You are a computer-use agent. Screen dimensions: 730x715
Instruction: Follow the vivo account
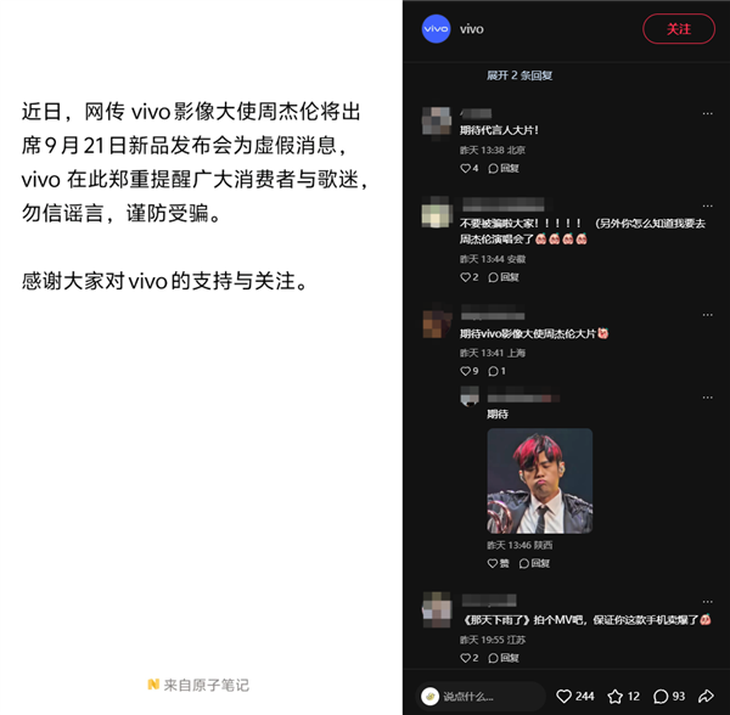tap(678, 29)
